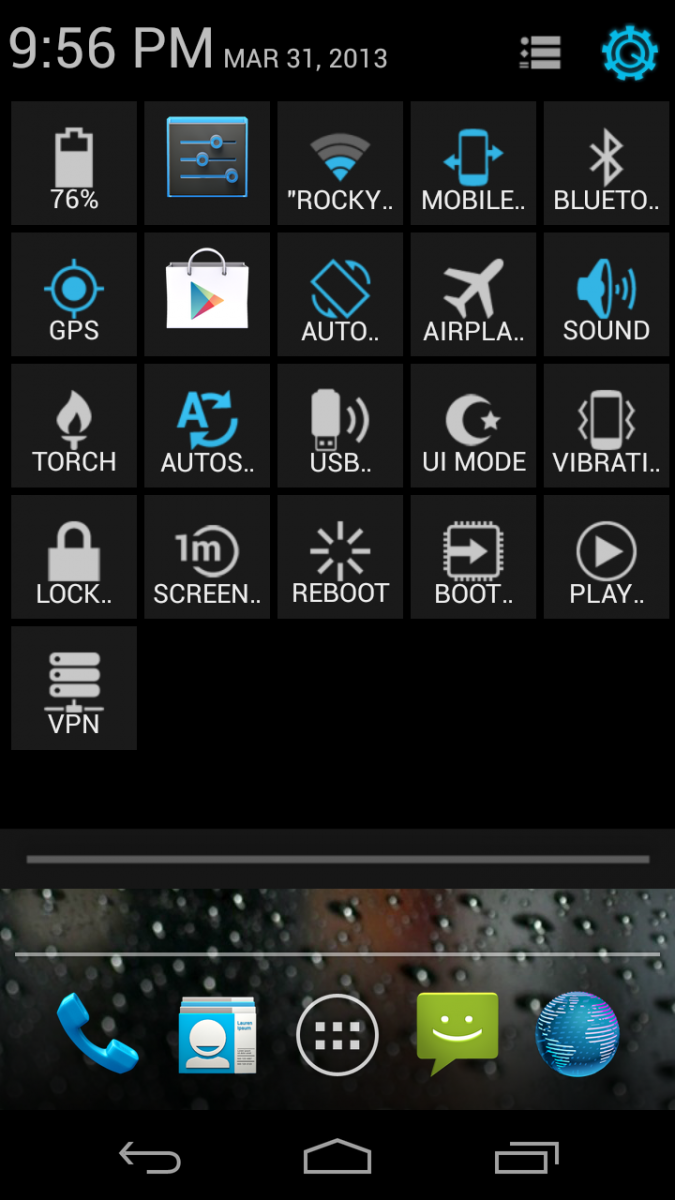Open the settings shortcut tile
This screenshot has width=675, height=1200.
click(x=207, y=163)
